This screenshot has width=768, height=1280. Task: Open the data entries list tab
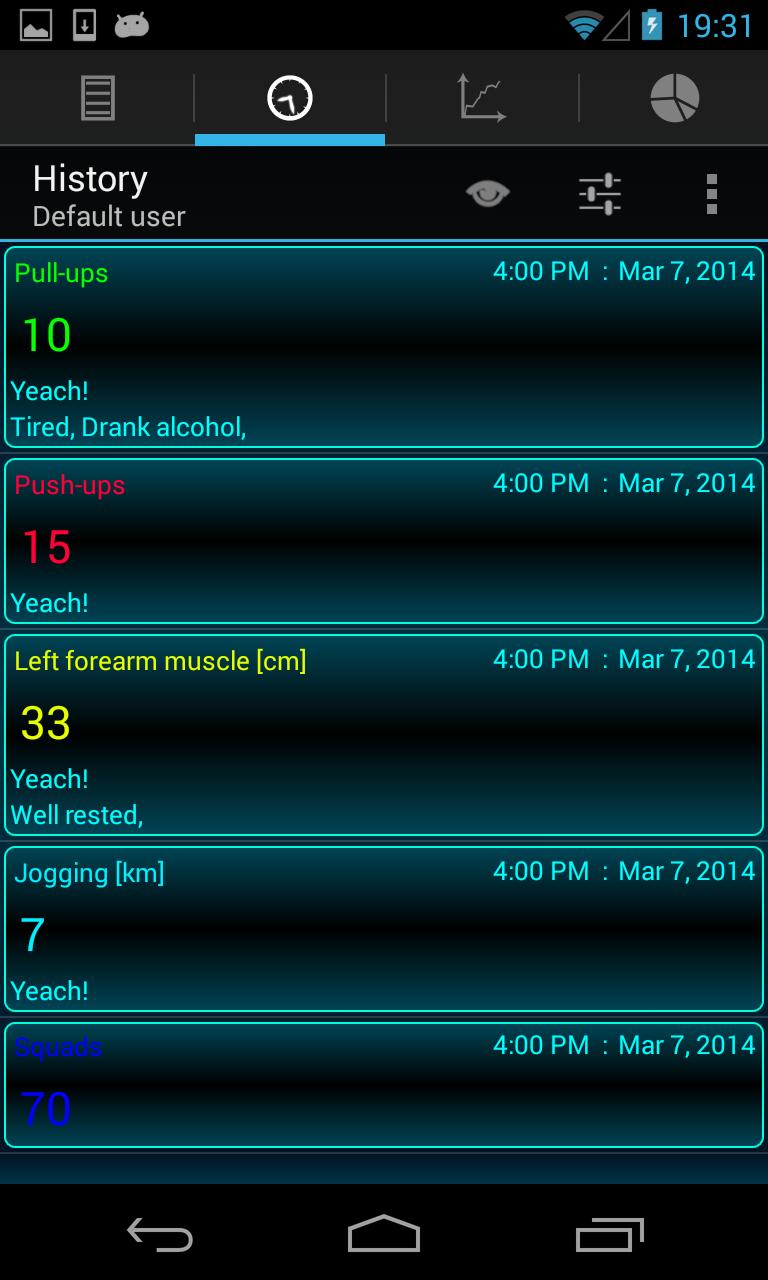(x=96, y=97)
